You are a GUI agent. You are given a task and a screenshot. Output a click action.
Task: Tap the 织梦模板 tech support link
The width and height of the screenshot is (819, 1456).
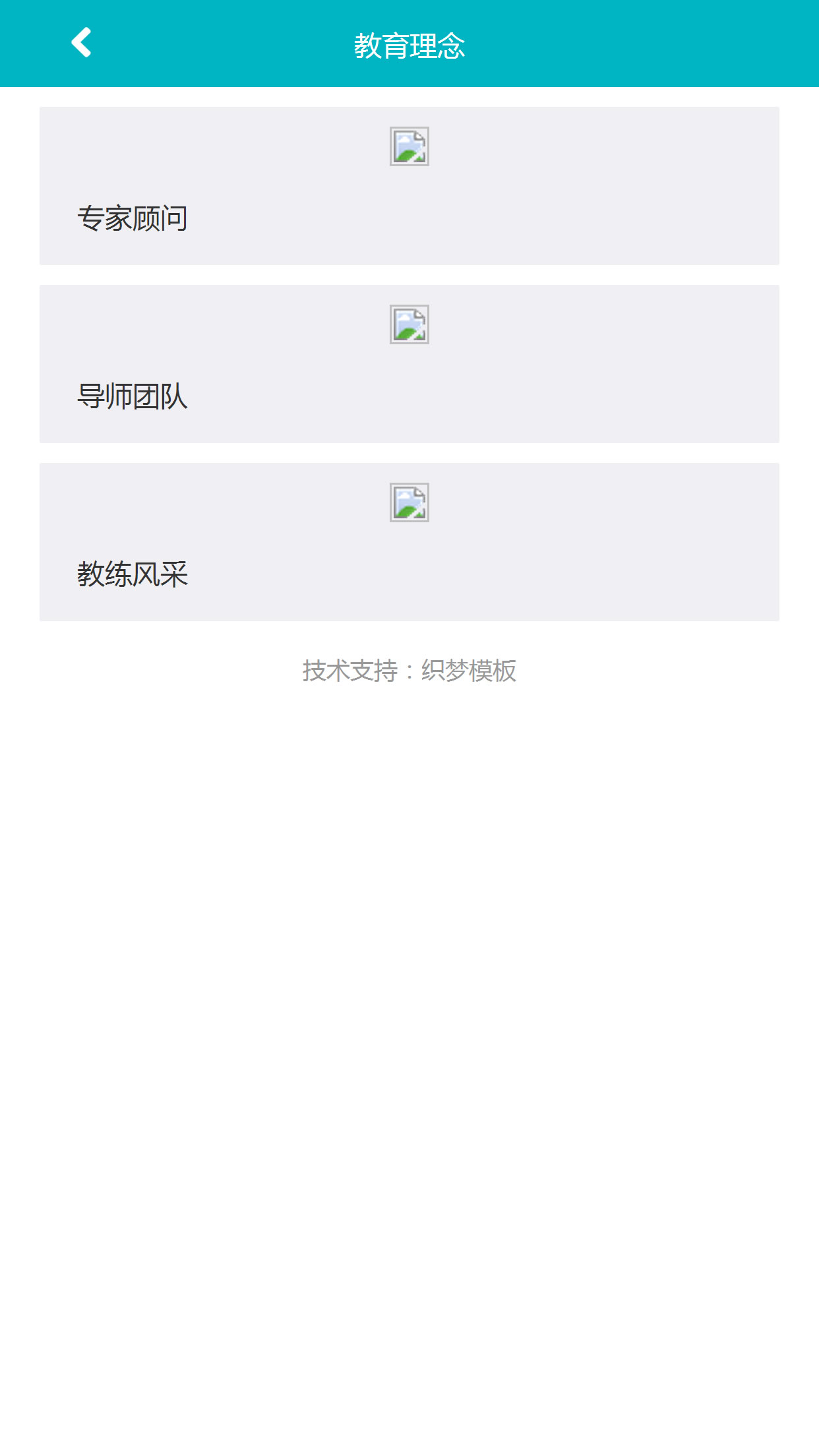[x=469, y=671]
